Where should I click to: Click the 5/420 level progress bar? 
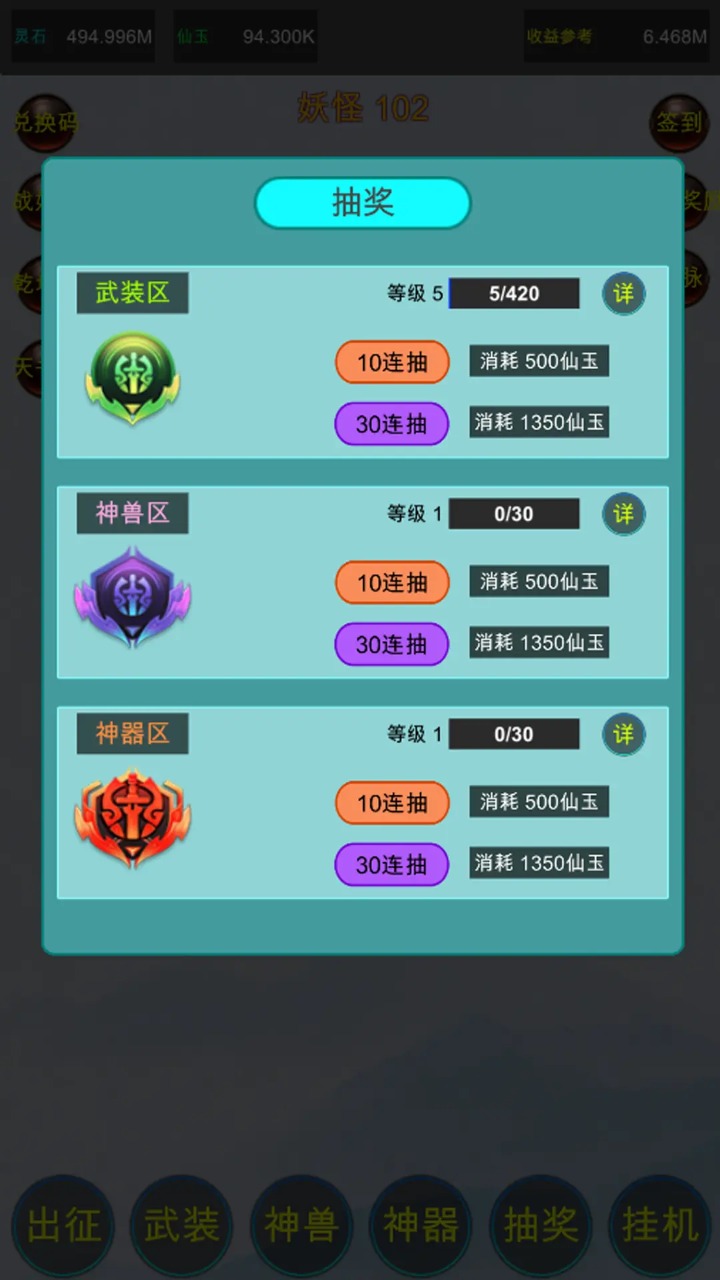(x=514, y=293)
